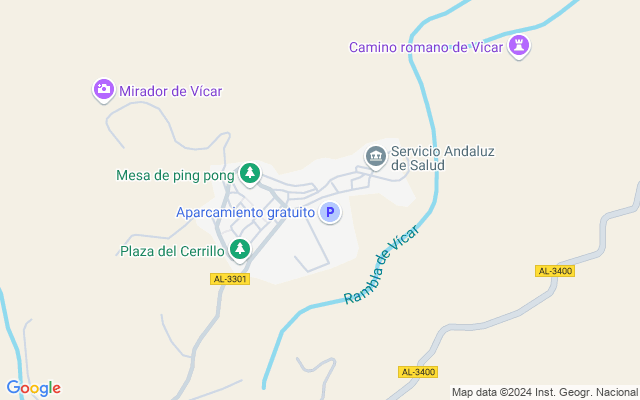
Task: Open the Mirador de Vícar camera pin
Action: (104, 90)
